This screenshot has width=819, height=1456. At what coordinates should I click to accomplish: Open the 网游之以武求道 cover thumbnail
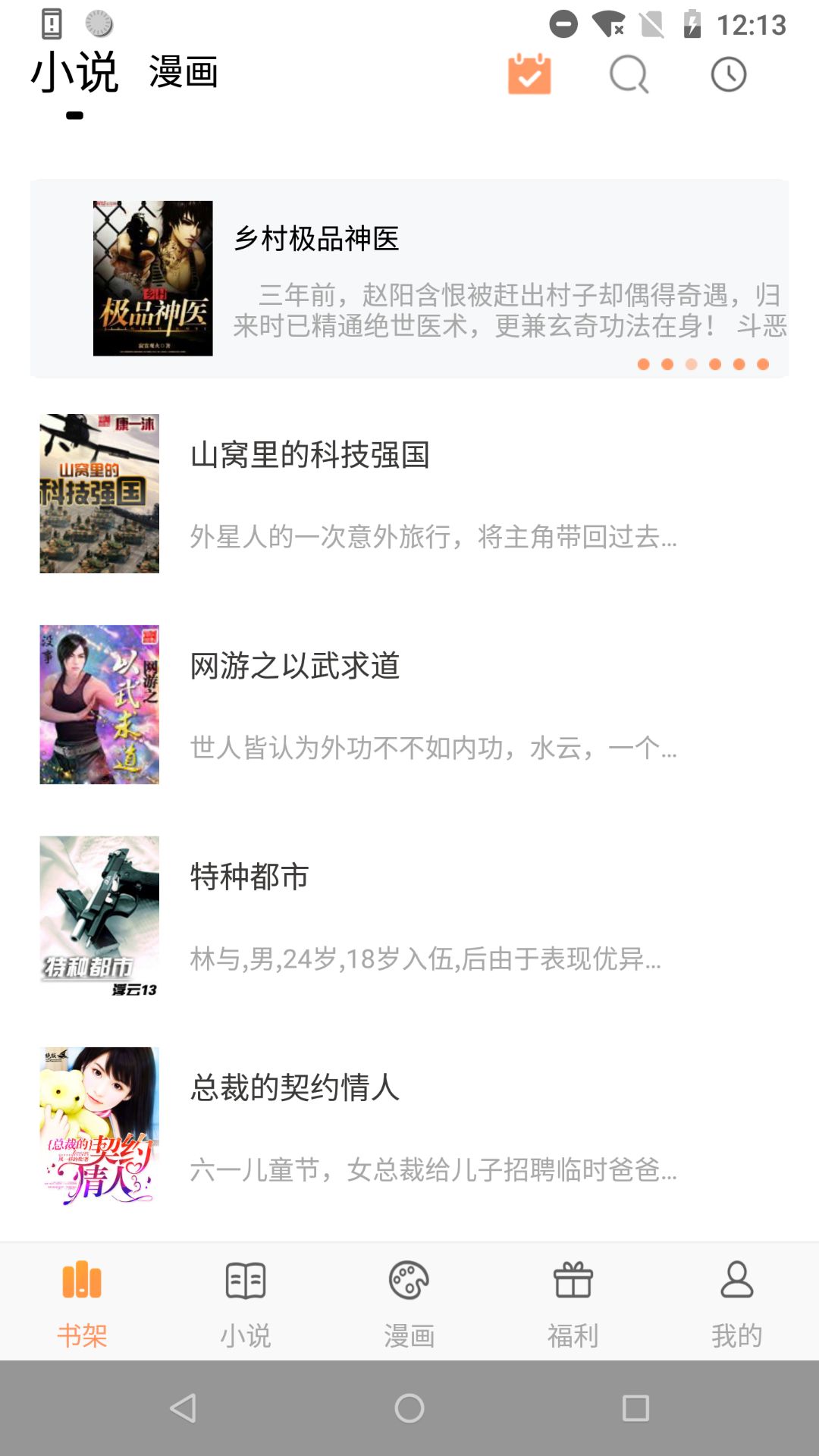click(x=99, y=705)
